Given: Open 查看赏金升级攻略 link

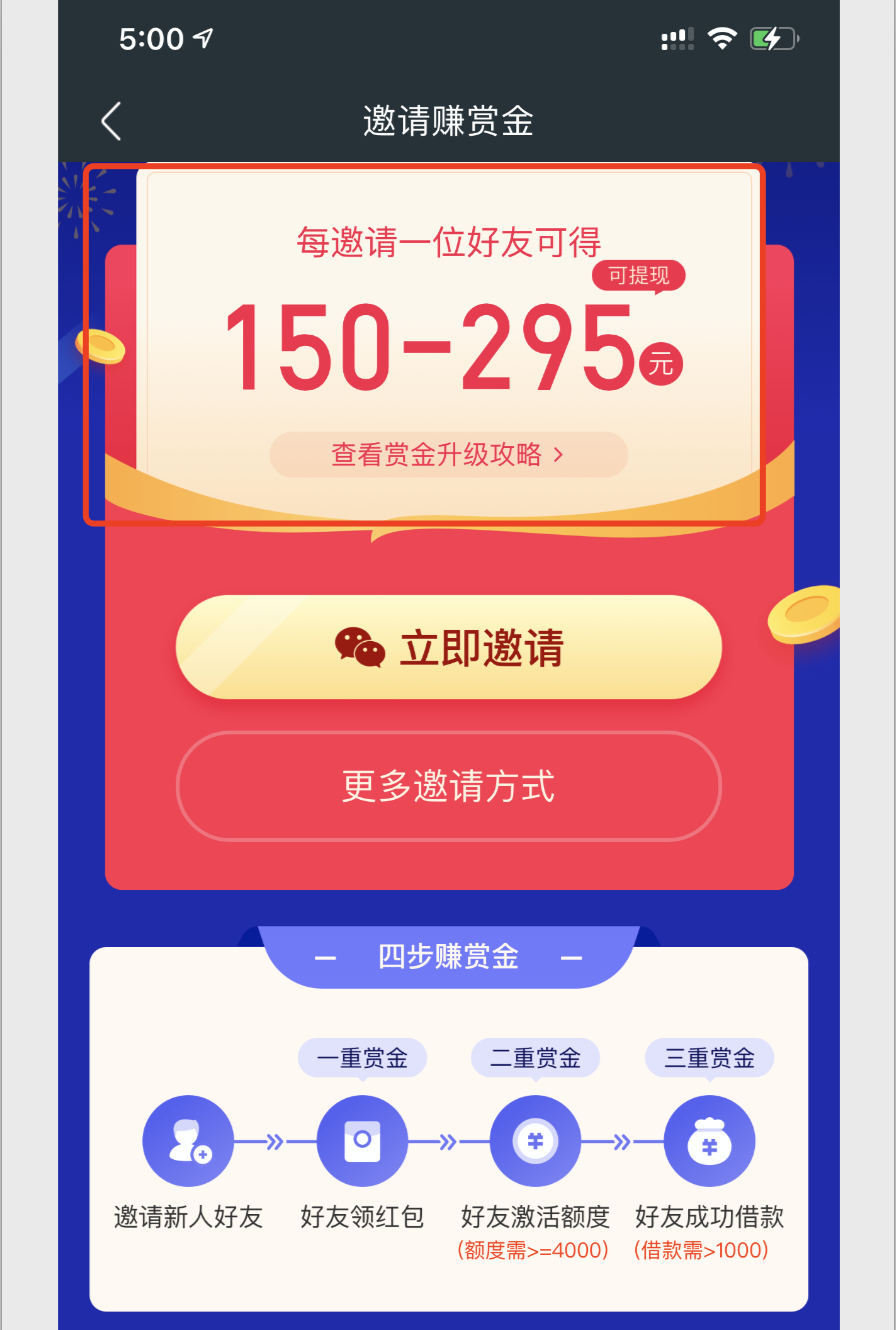Looking at the screenshot, I should tap(448, 455).
